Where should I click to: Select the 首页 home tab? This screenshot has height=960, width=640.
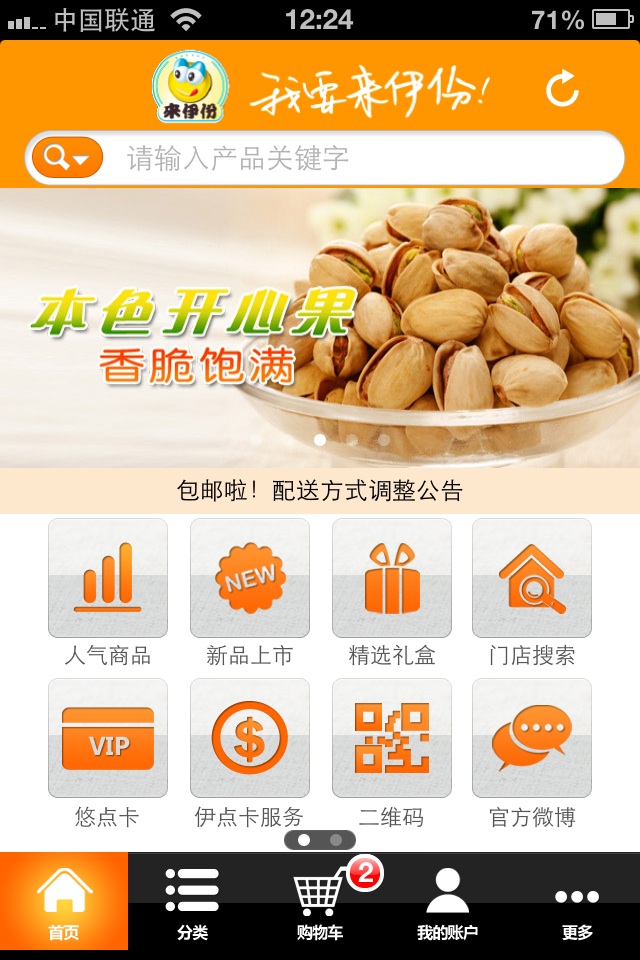(64, 904)
